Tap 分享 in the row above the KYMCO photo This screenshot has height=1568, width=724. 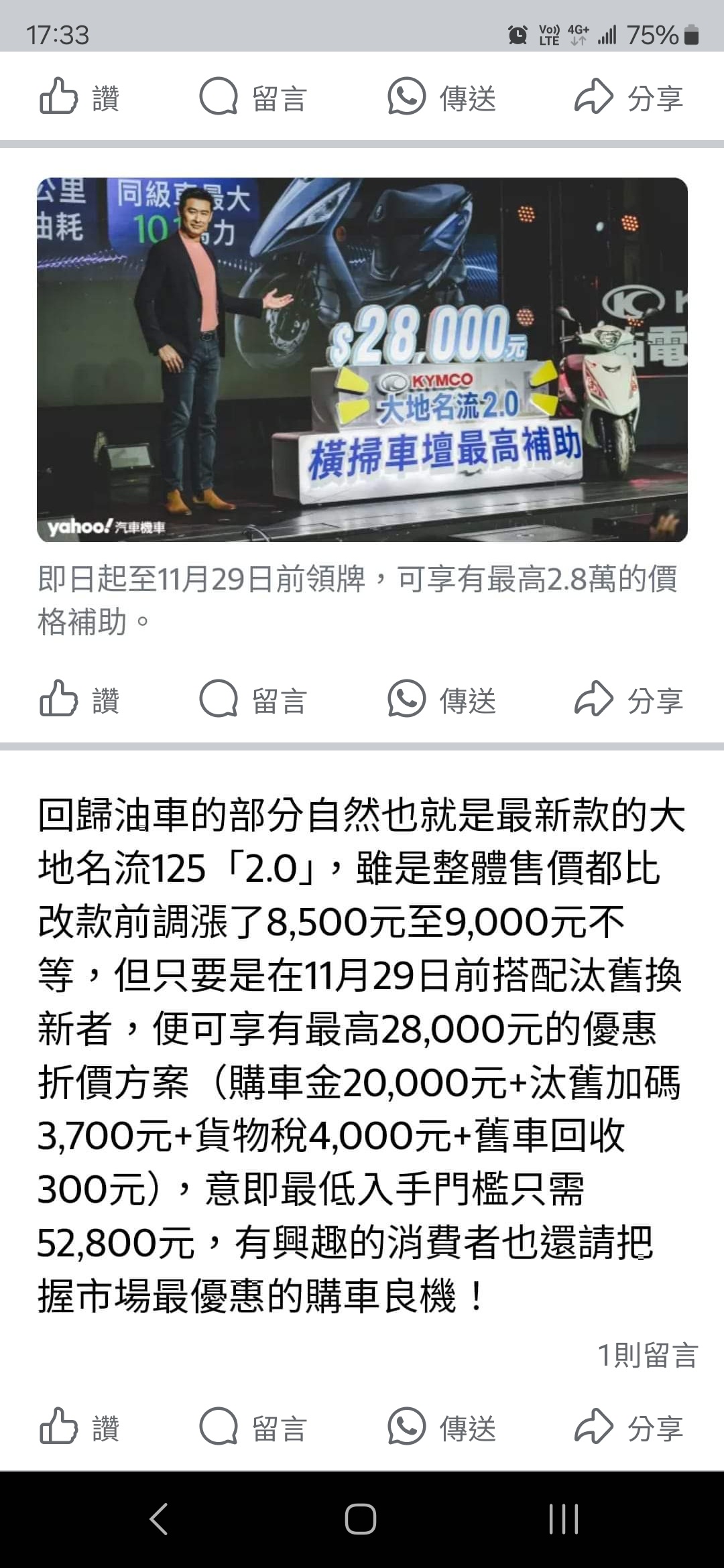click(x=629, y=98)
